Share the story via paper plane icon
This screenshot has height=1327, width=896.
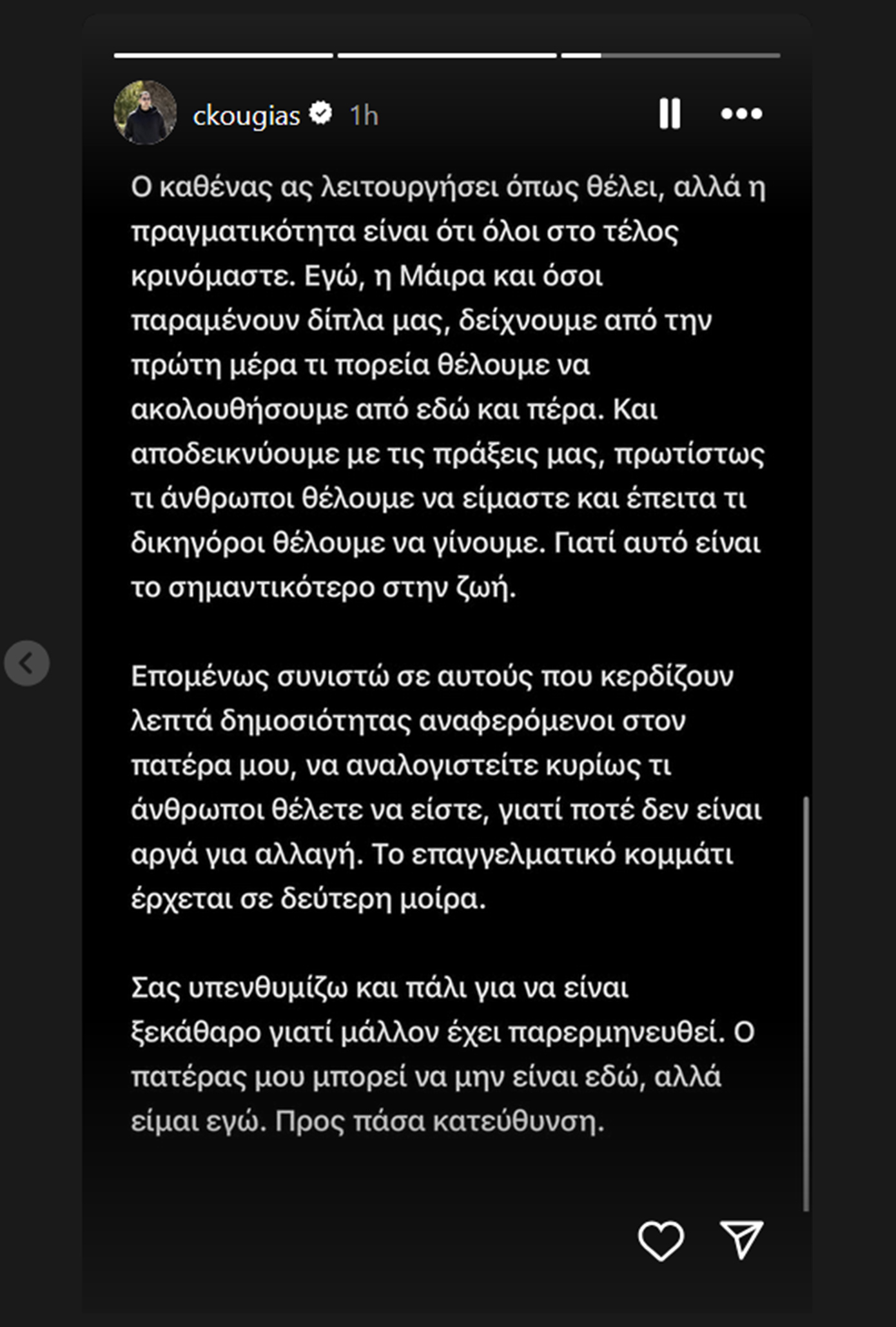[x=741, y=1239]
